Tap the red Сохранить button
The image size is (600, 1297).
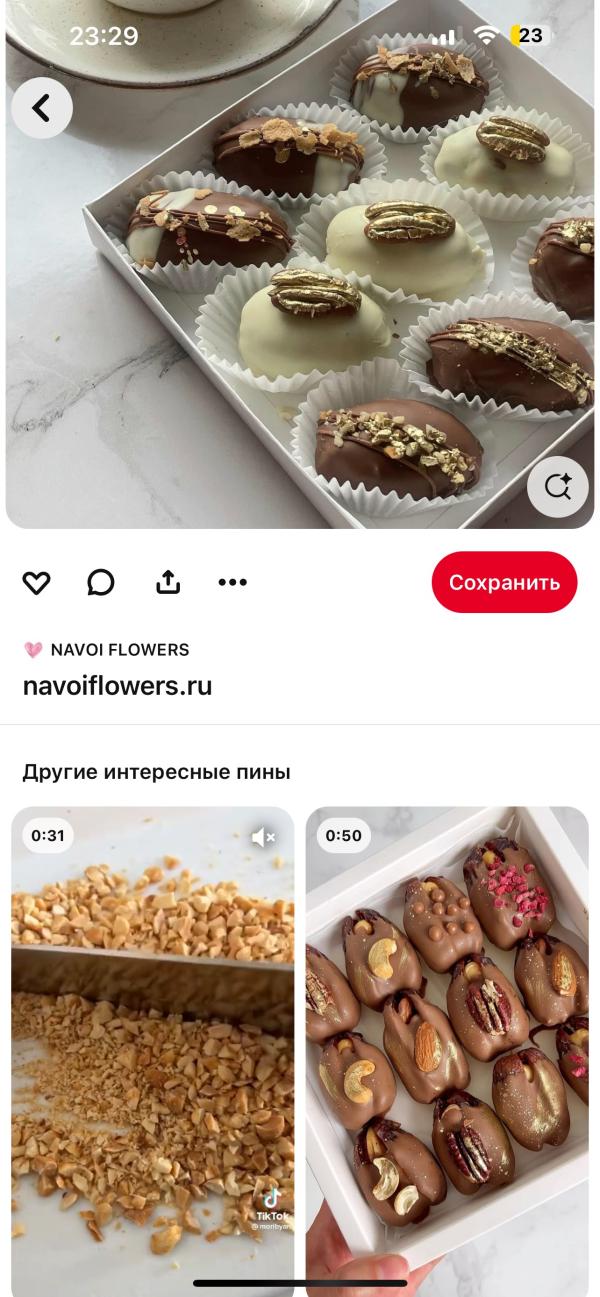point(504,582)
